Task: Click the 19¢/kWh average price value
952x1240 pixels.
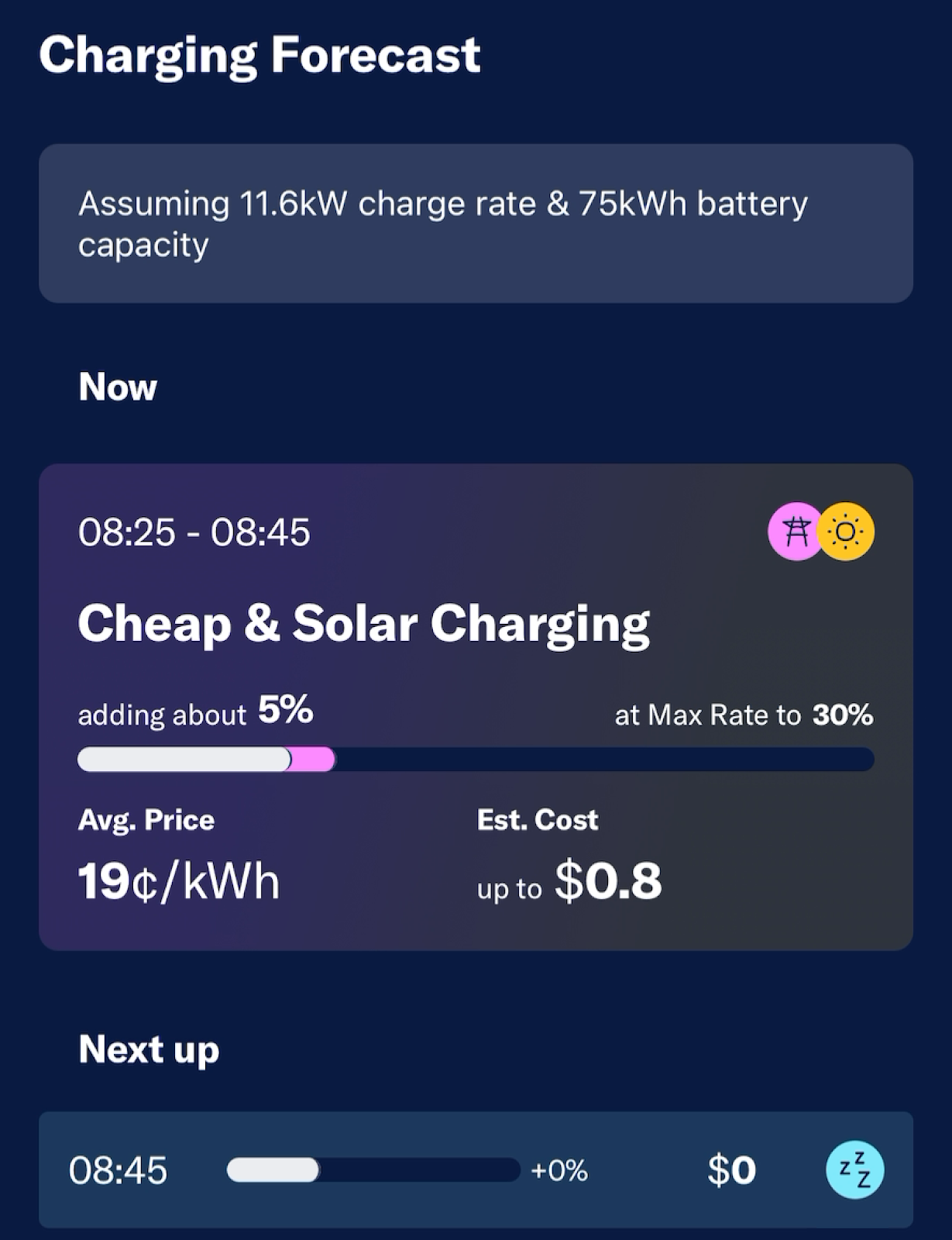Action: [x=178, y=880]
